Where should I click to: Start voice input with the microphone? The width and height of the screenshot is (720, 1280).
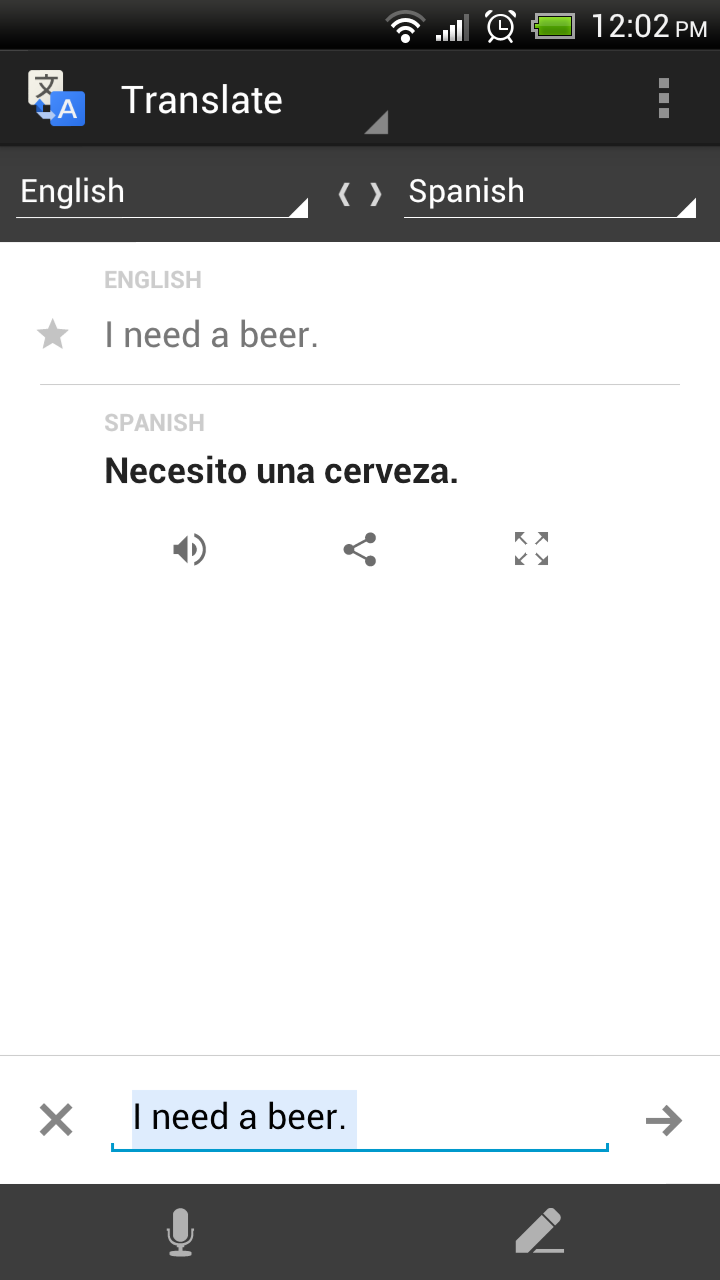tap(180, 1232)
